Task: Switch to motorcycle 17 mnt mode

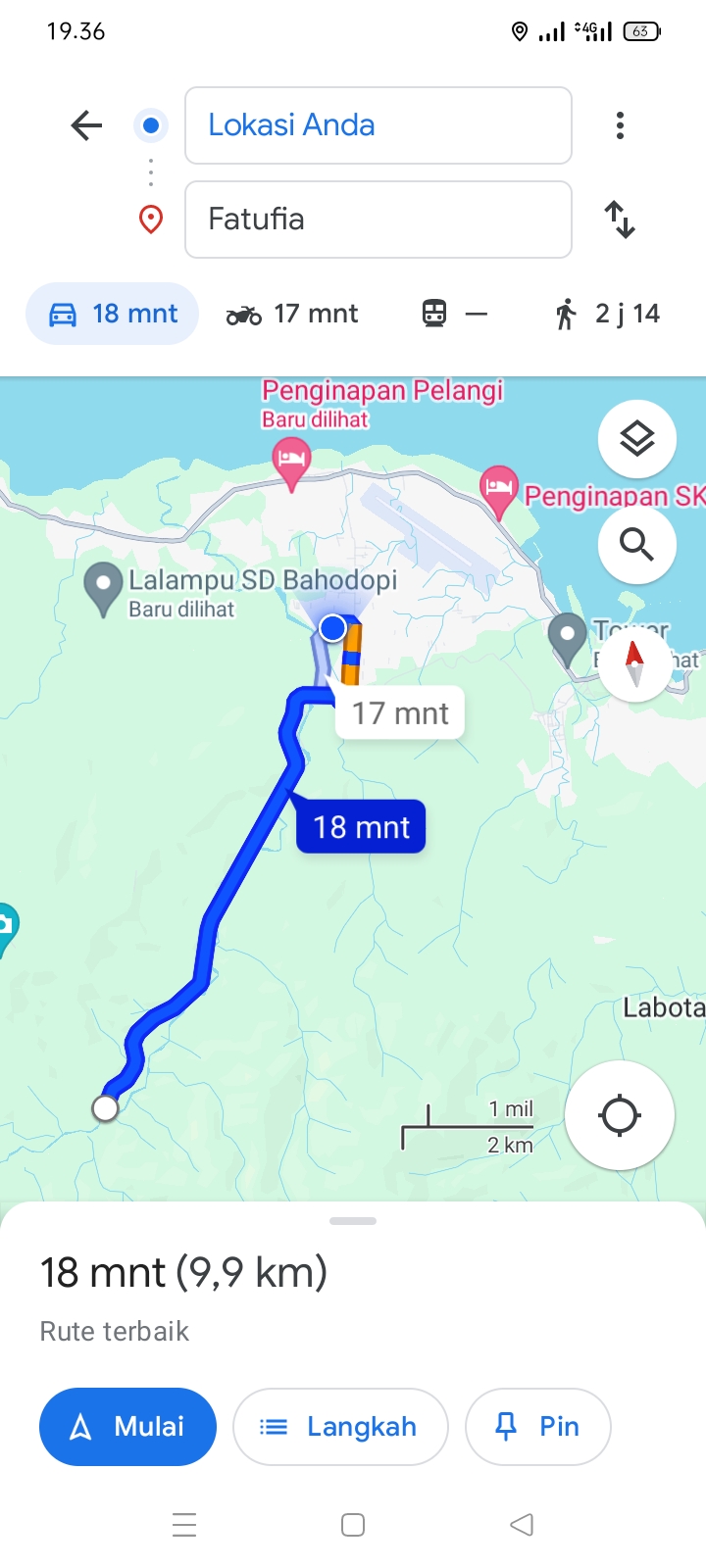Action: (292, 314)
